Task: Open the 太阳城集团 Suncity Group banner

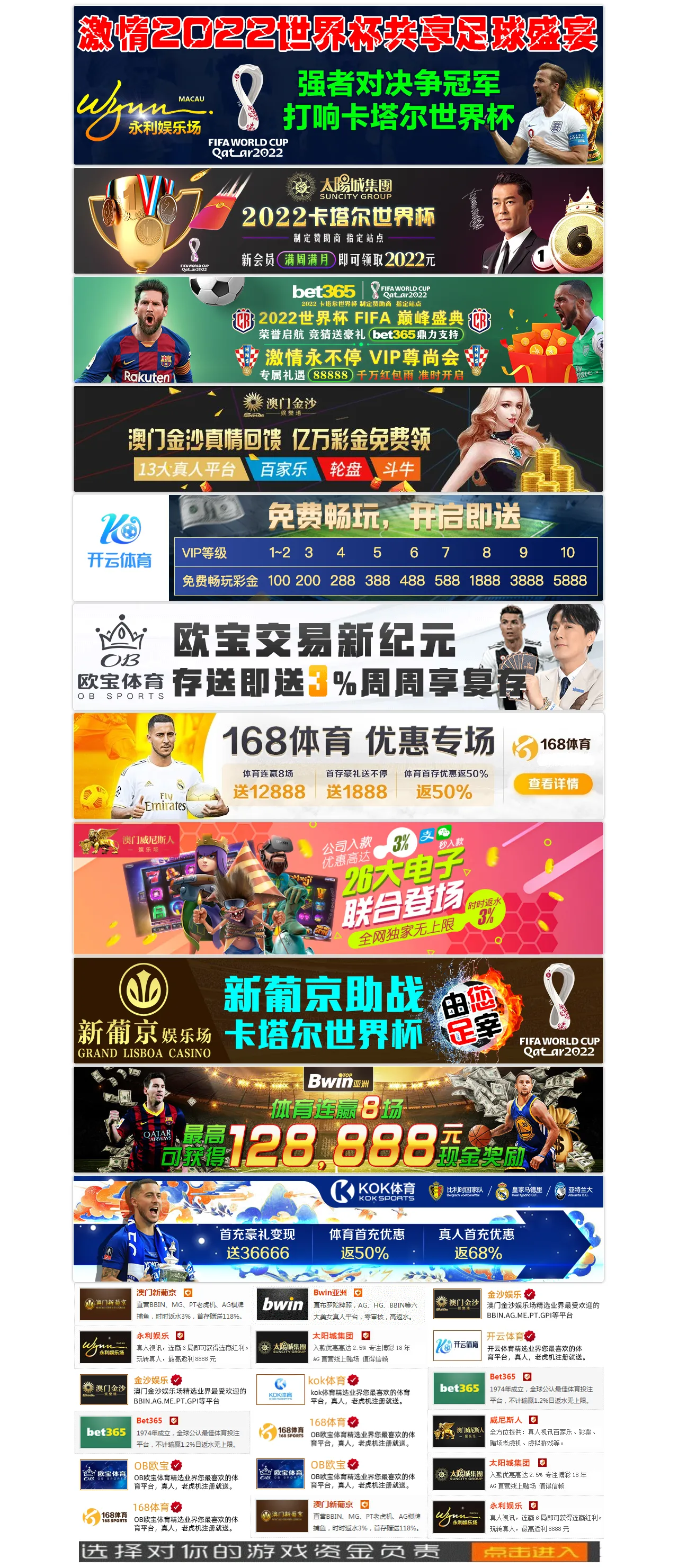Action: (x=338, y=220)
